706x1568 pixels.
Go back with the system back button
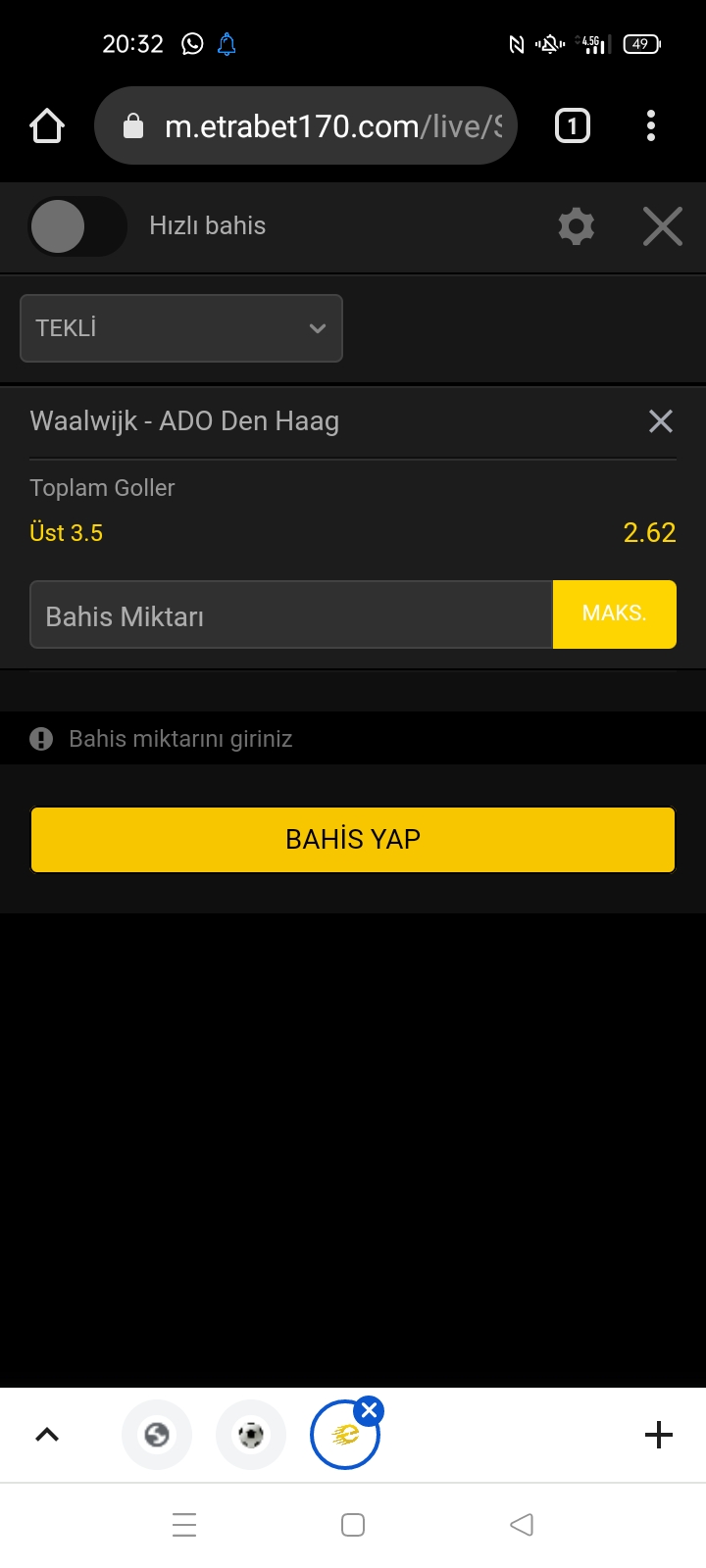click(522, 1525)
